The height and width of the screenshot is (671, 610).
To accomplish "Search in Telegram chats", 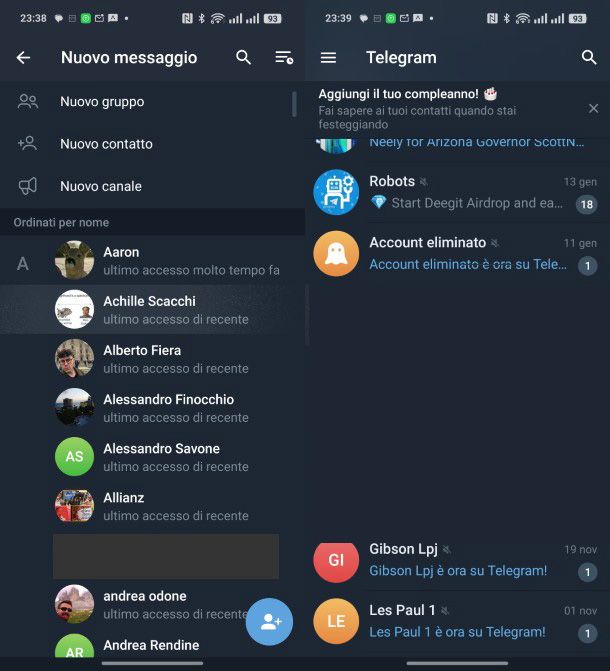I will [589, 58].
